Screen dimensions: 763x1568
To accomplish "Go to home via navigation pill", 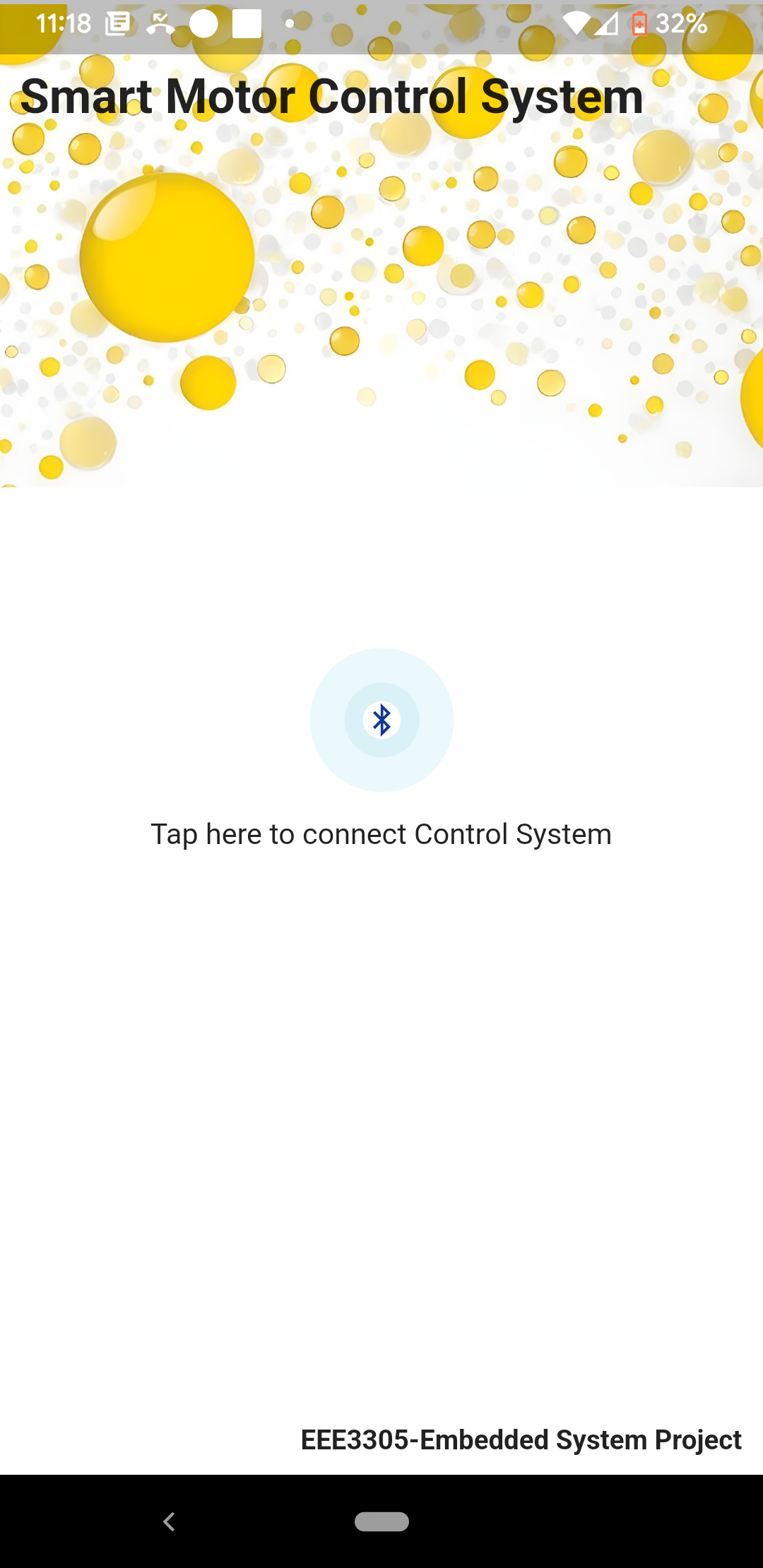I will [381, 1521].
